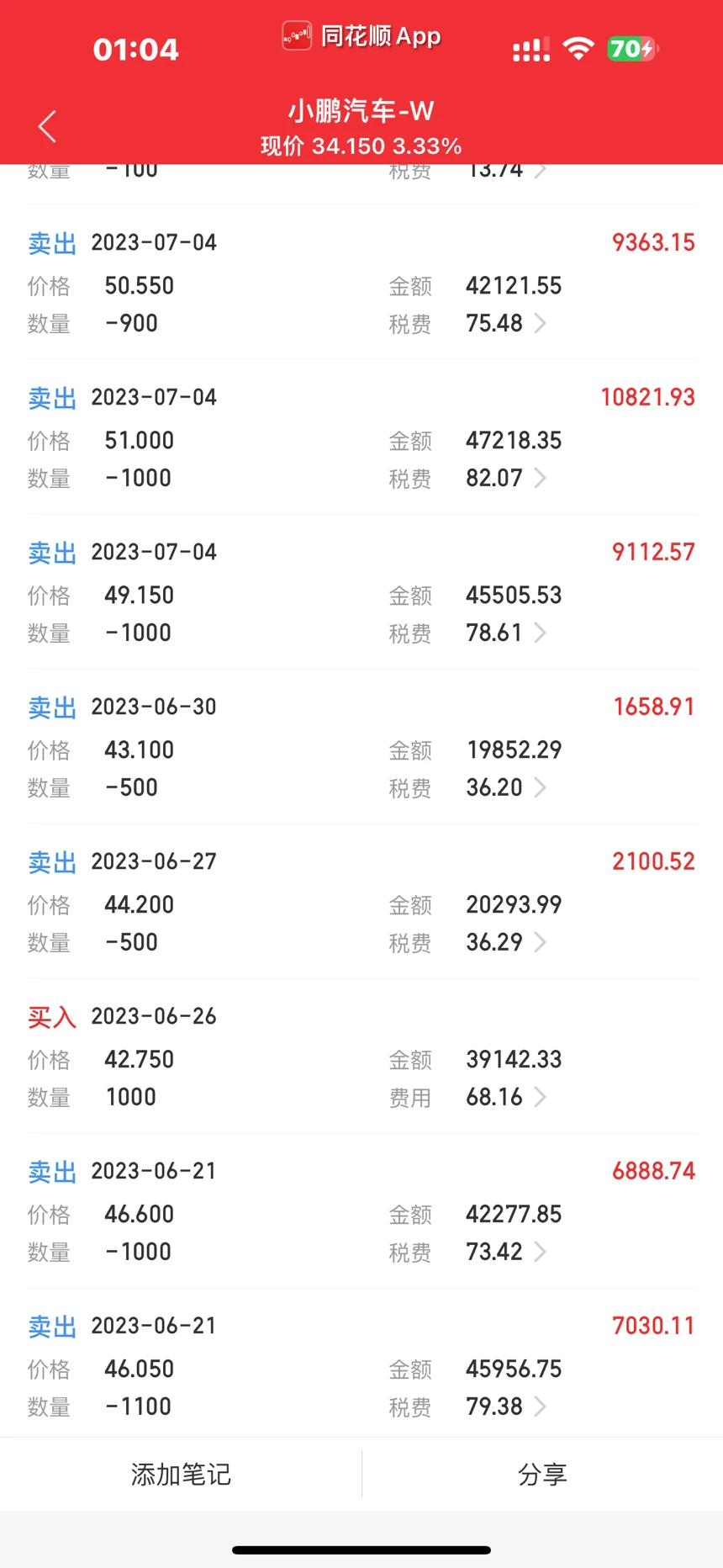Image resolution: width=723 pixels, height=1568 pixels.
Task: Expand the 79.38 tax fee details
Action: tap(540, 1407)
